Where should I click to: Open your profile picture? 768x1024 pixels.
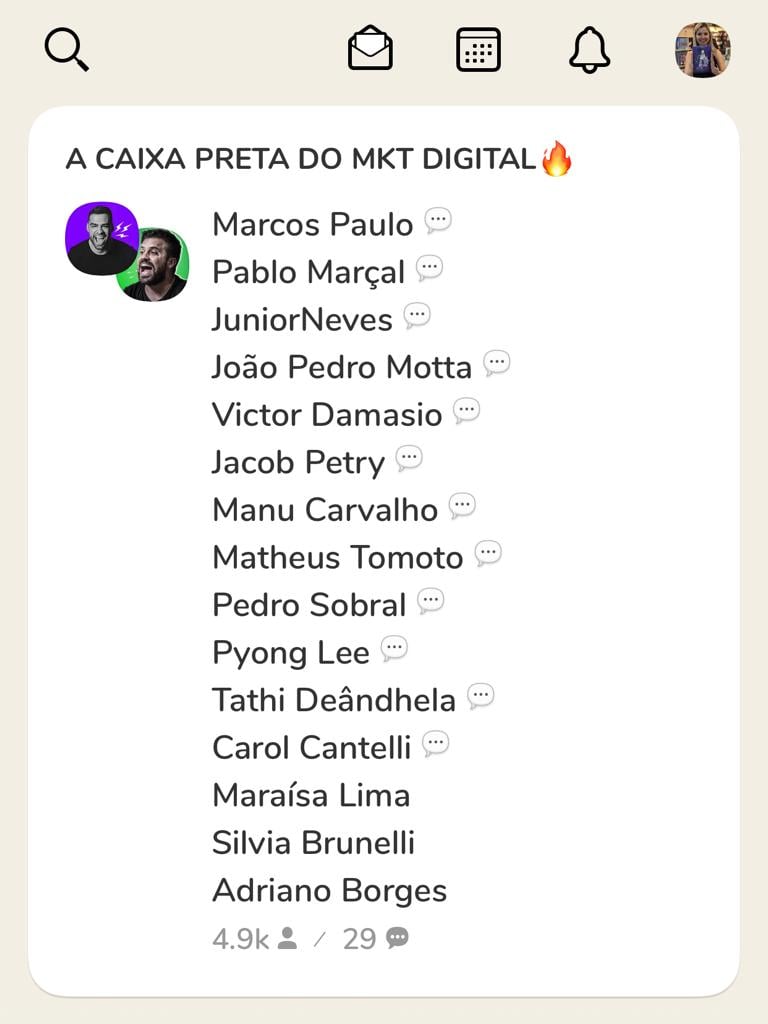click(x=702, y=50)
